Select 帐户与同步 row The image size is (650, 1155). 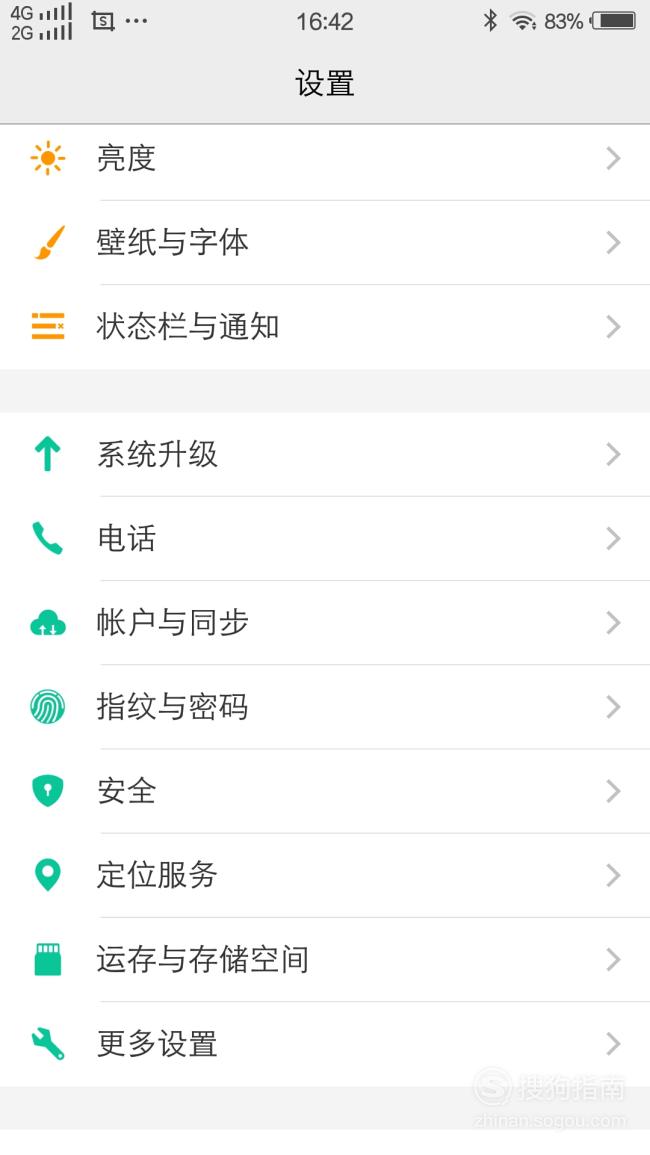325,622
